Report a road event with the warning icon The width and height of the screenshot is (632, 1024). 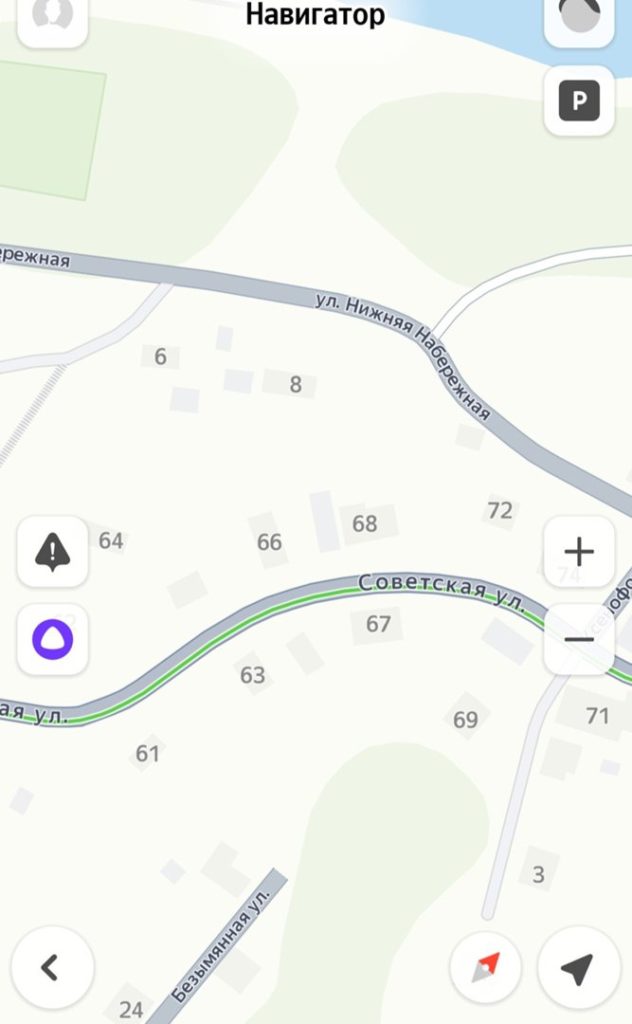[x=52, y=551]
